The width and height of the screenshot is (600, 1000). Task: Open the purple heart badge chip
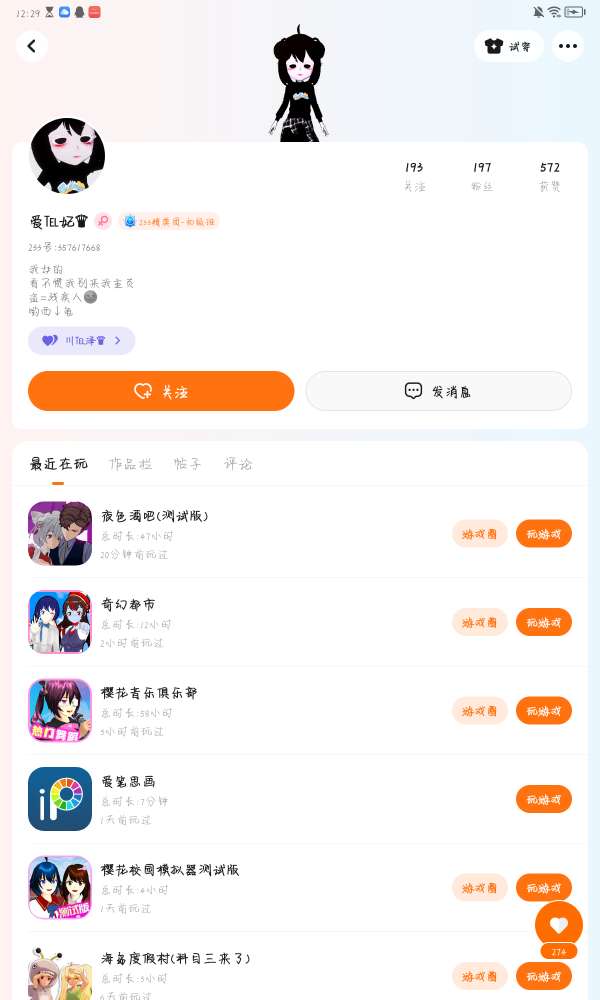81,341
